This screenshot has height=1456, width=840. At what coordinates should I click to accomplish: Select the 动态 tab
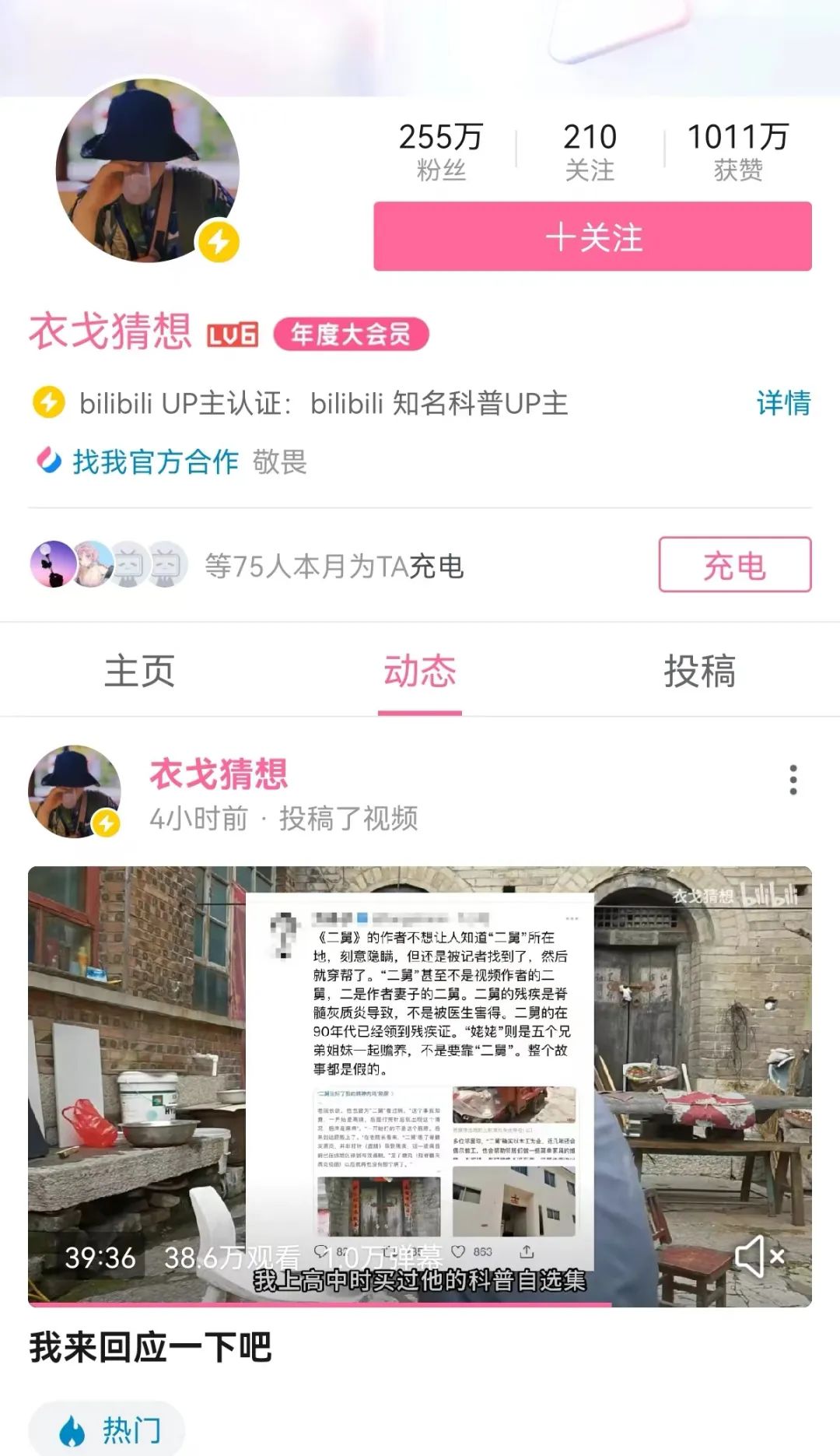(419, 671)
